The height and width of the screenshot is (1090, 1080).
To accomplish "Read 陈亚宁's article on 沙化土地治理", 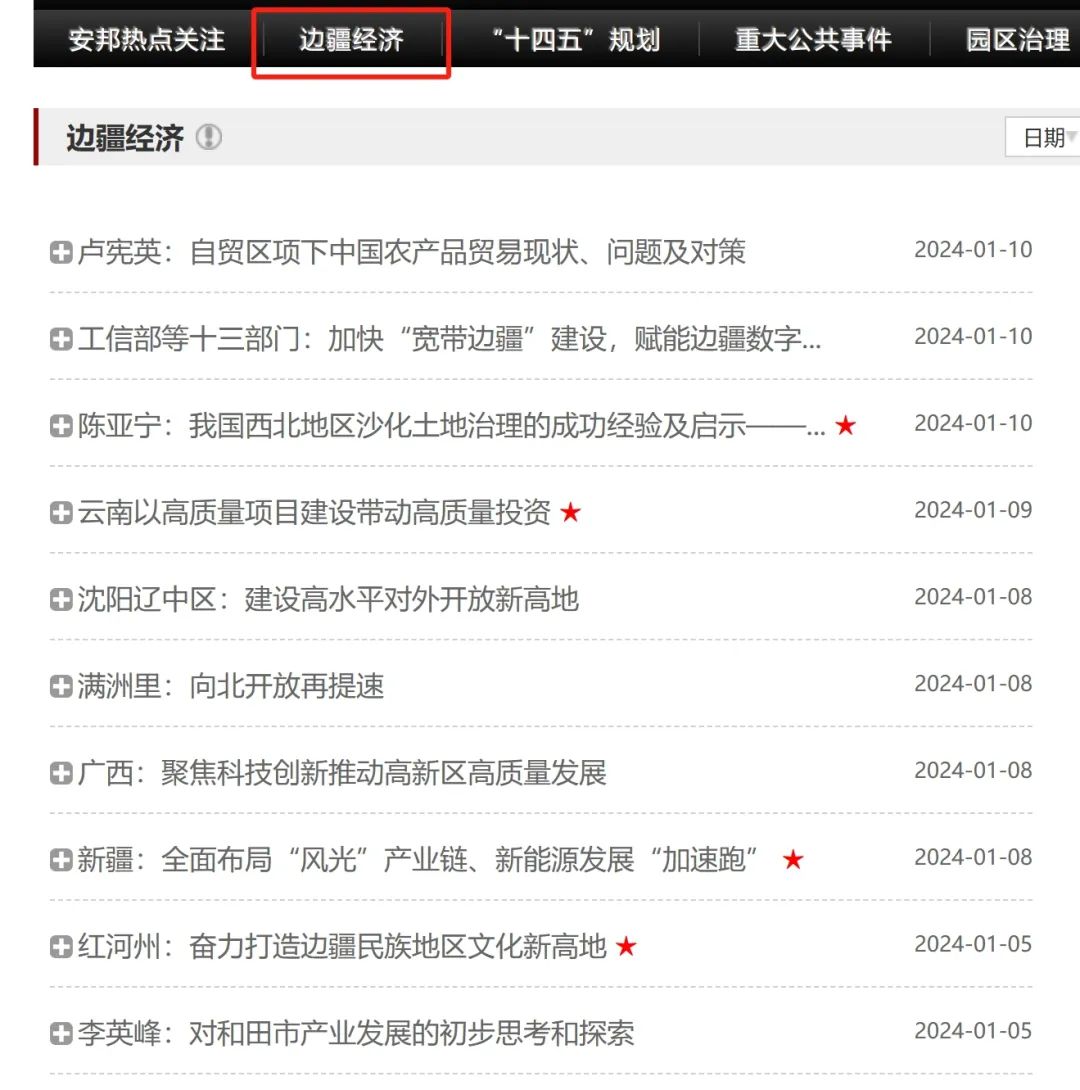I will click(x=451, y=426).
